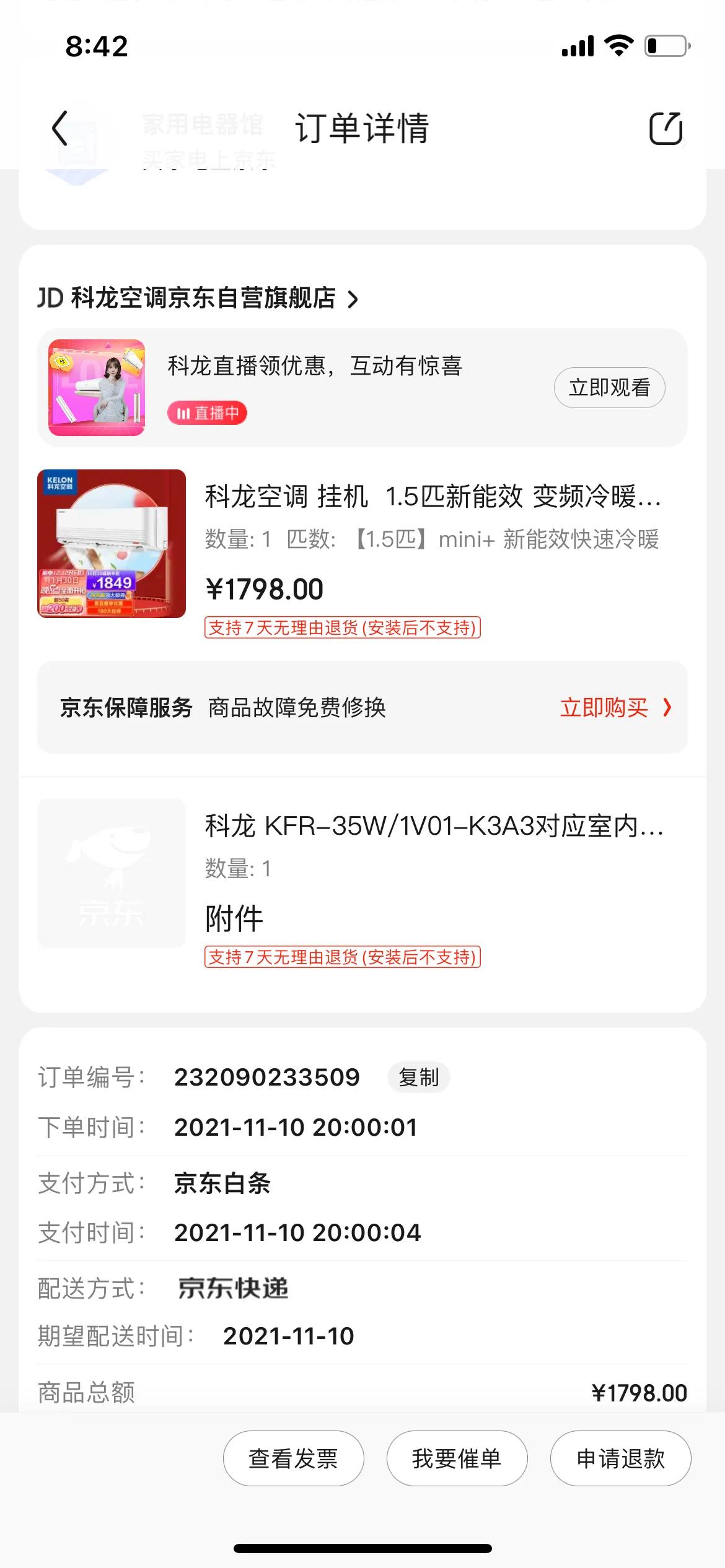Click the back arrow at top left
The height and width of the screenshot is (1568, 725).
click(x=58, y=129)
